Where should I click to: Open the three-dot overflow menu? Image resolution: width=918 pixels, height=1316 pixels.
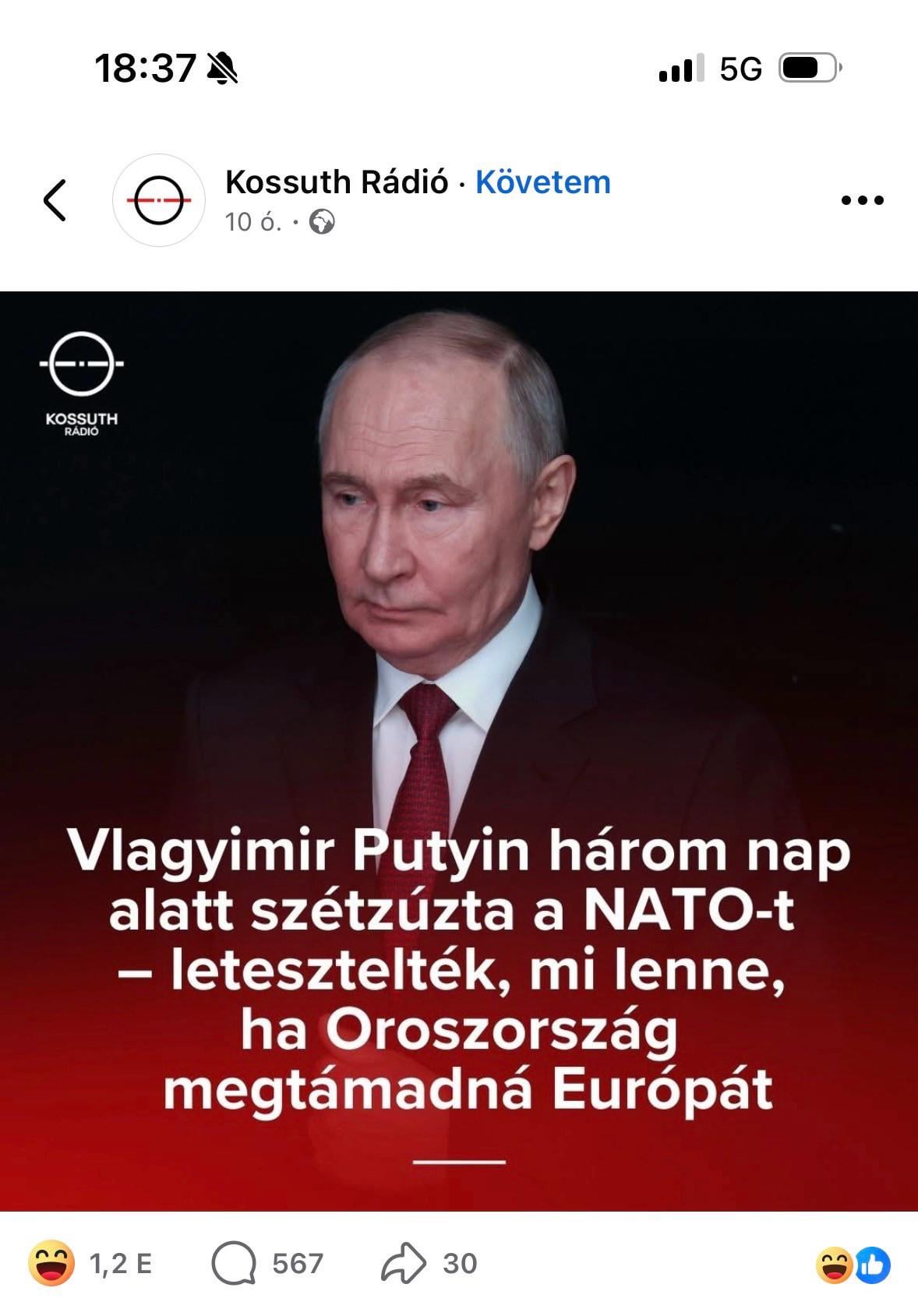(x=863, y=200)
